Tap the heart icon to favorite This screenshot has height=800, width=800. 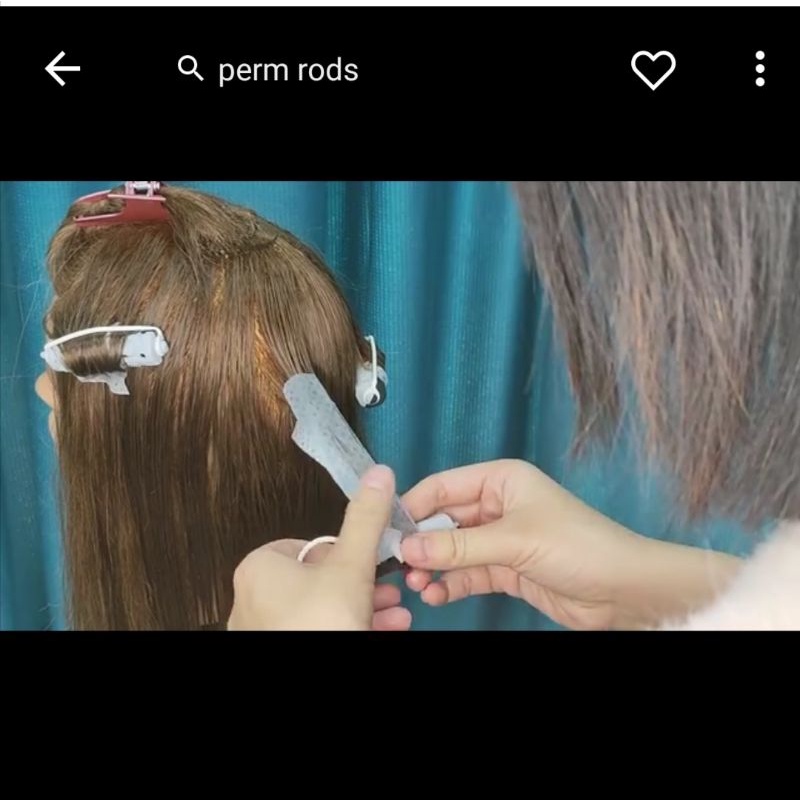[x=653, y=69]
